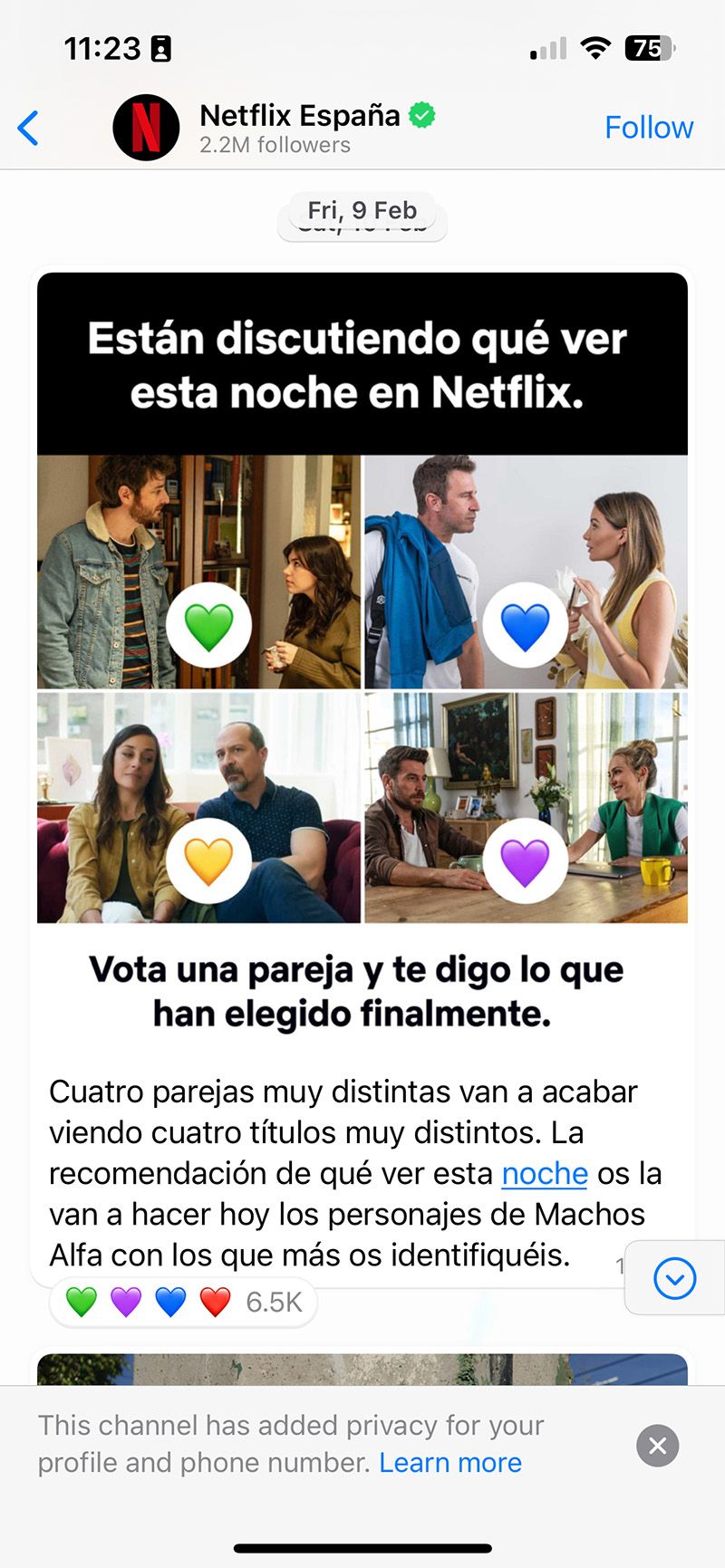Tap the verified badge next to Netflix España
Image resolution: width=725 pixels, height=1568 pixels.
(421, 115)
